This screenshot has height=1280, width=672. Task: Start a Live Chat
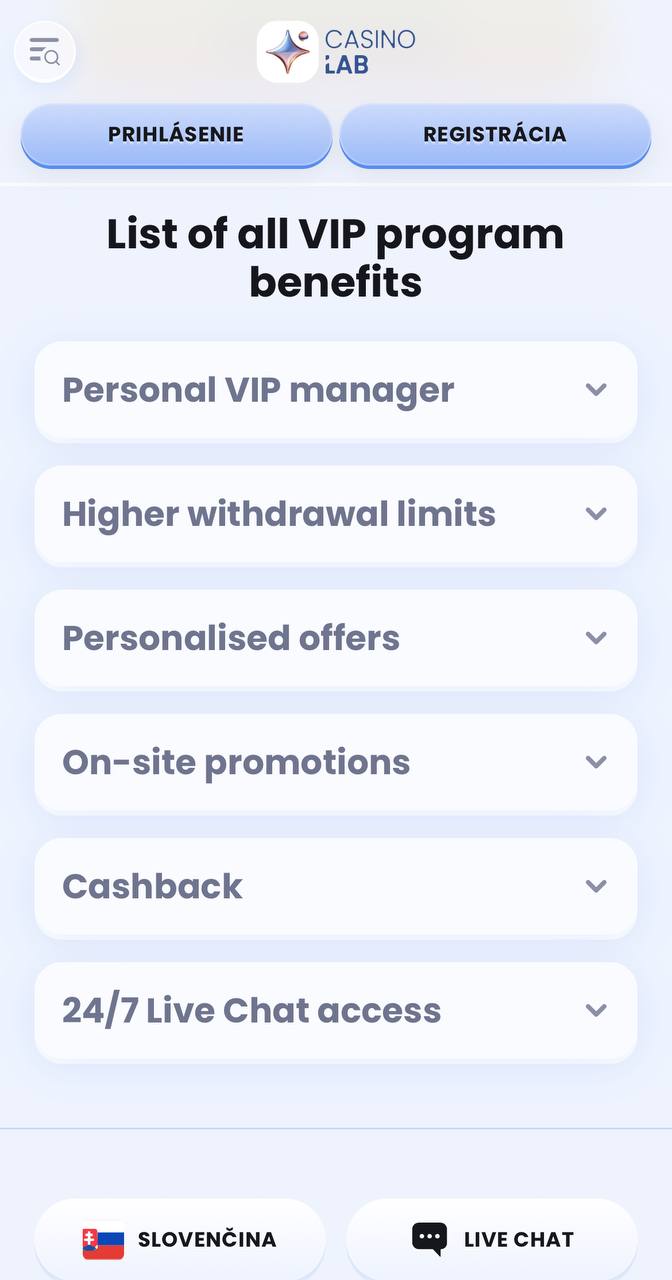492,1240
